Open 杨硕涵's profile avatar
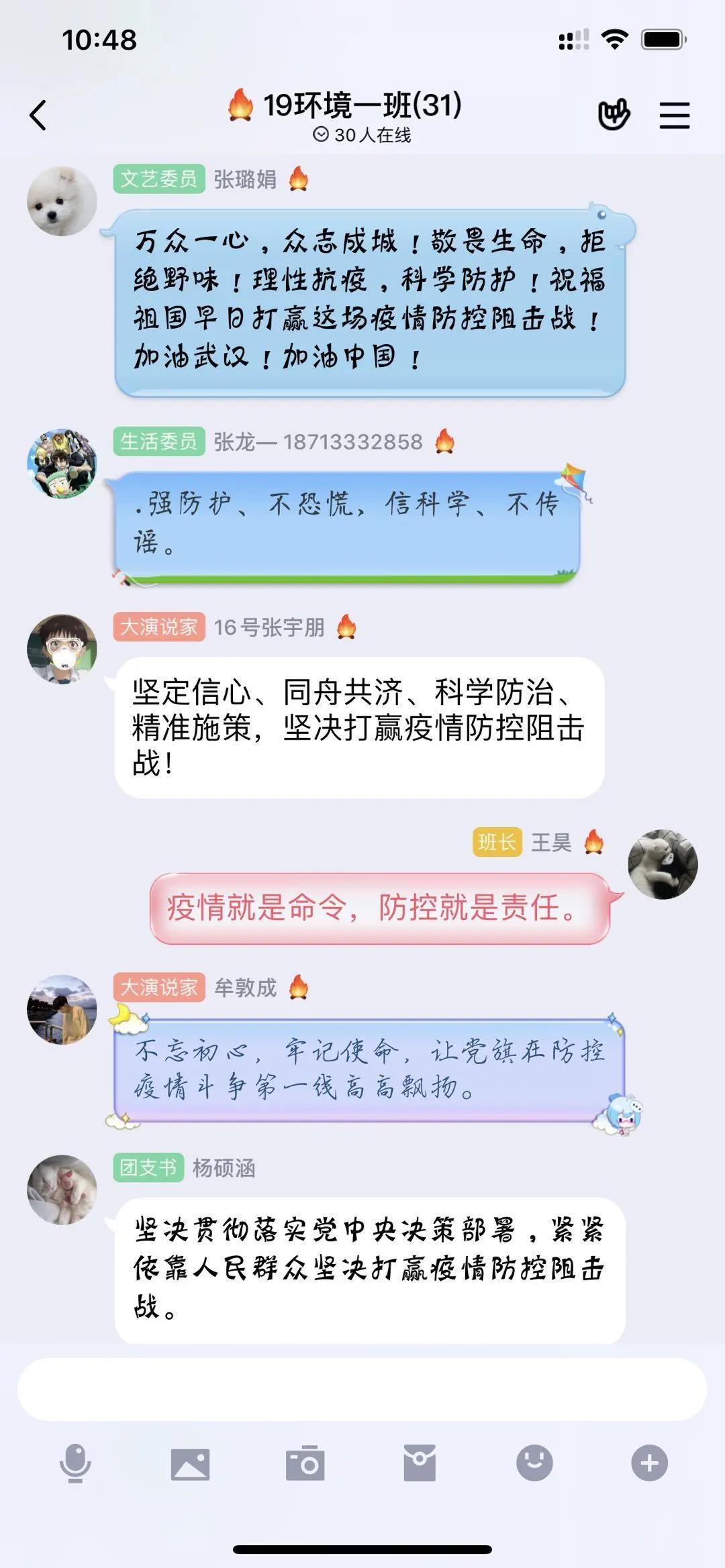Viewport: 725px width, 1568px height. pyautogui.click(x=62, y=1190)
